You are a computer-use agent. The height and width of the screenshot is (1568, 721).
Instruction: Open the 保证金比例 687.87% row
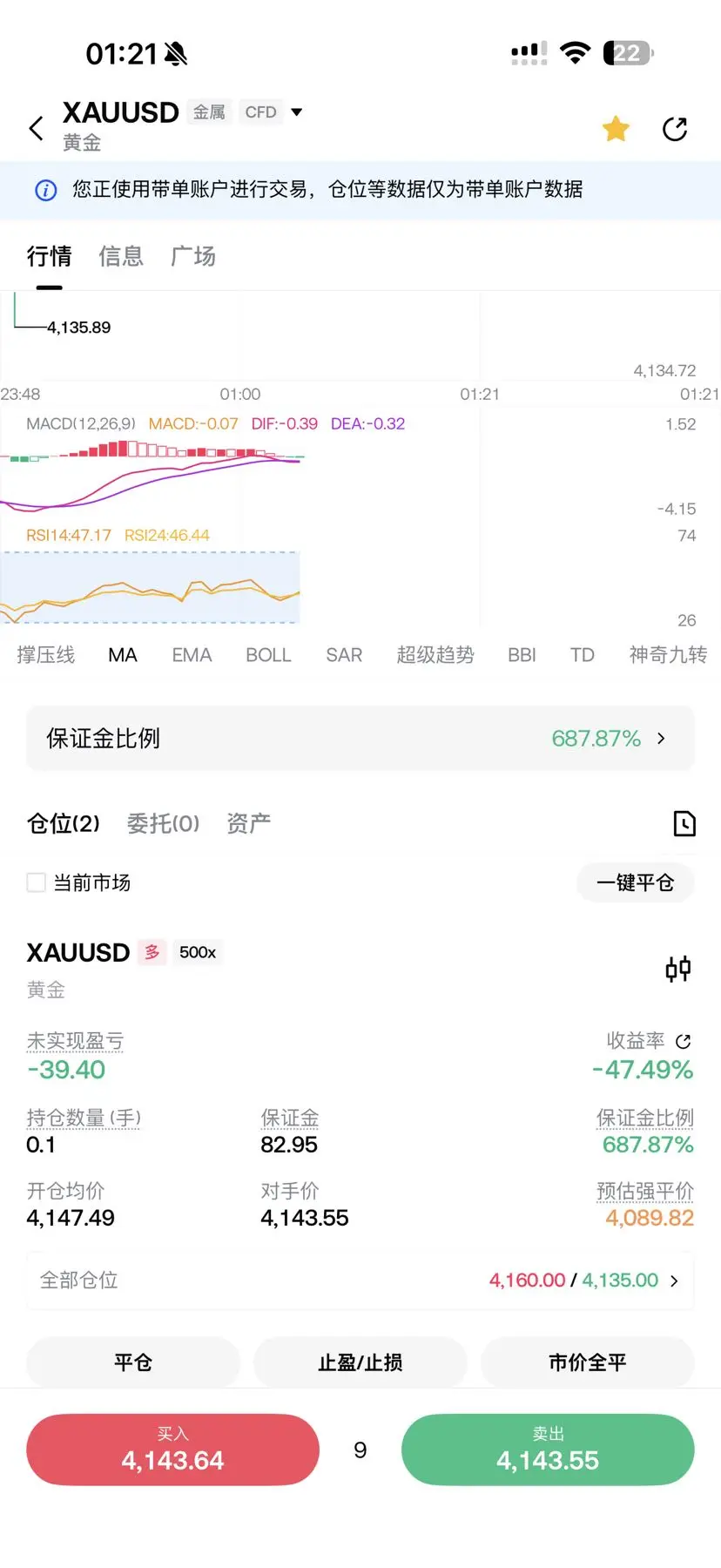click(360, 739)
